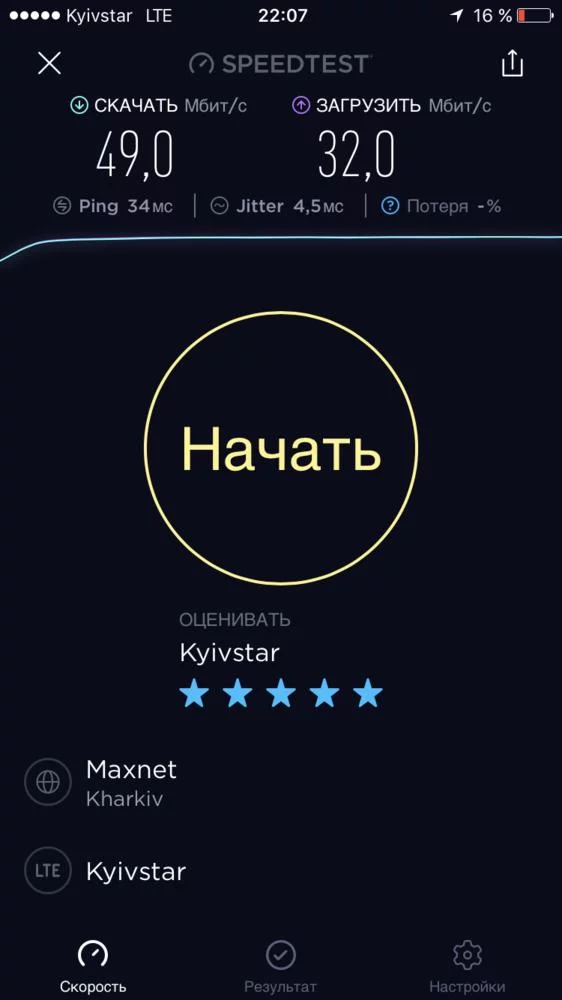The image size is (562, 1000).
Task: Switch to the Результат tab
Action: pyautogui.click(x=281, y=967)
